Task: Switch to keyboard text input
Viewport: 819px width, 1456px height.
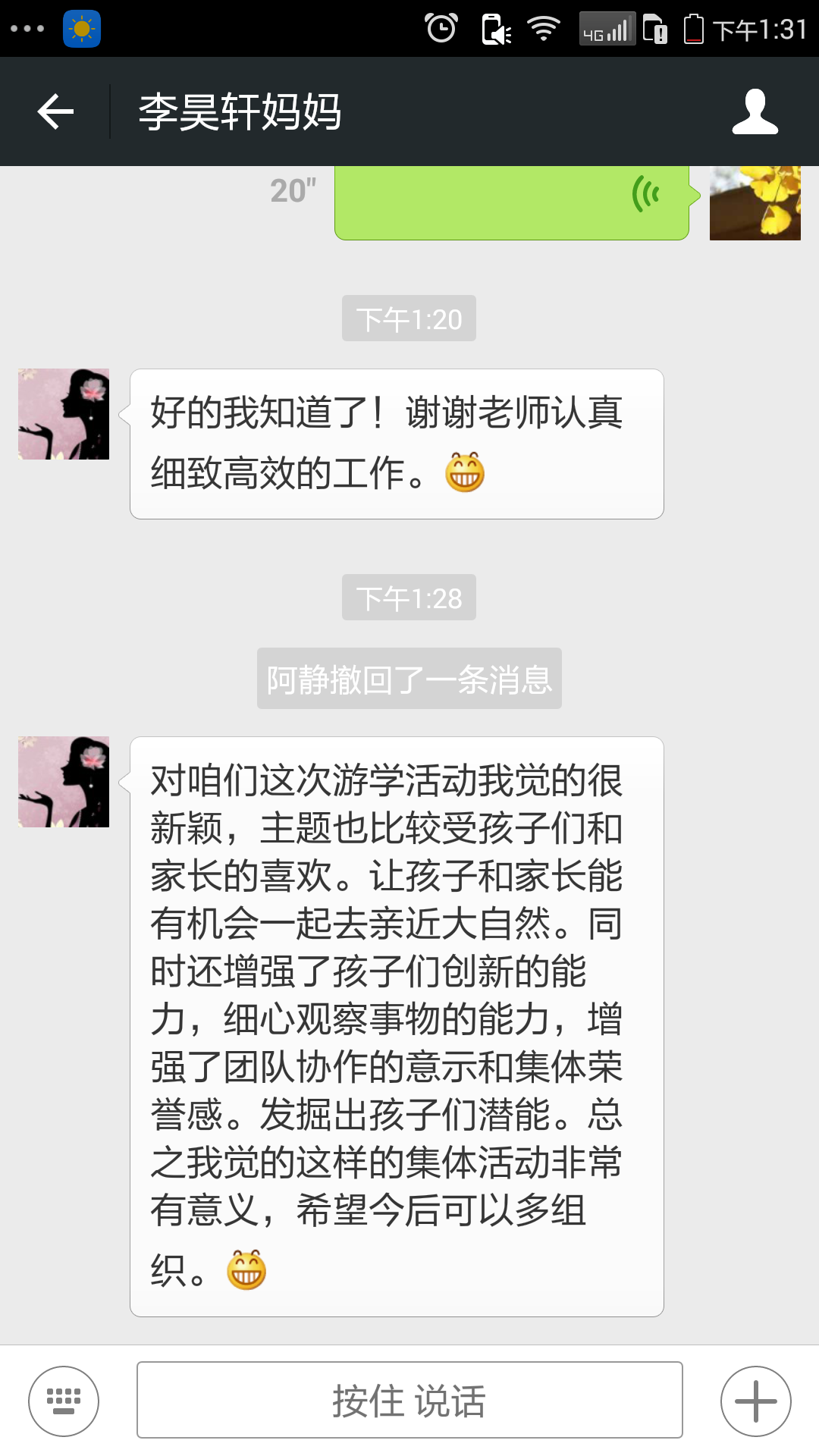Action: (x=64, y=1401)
